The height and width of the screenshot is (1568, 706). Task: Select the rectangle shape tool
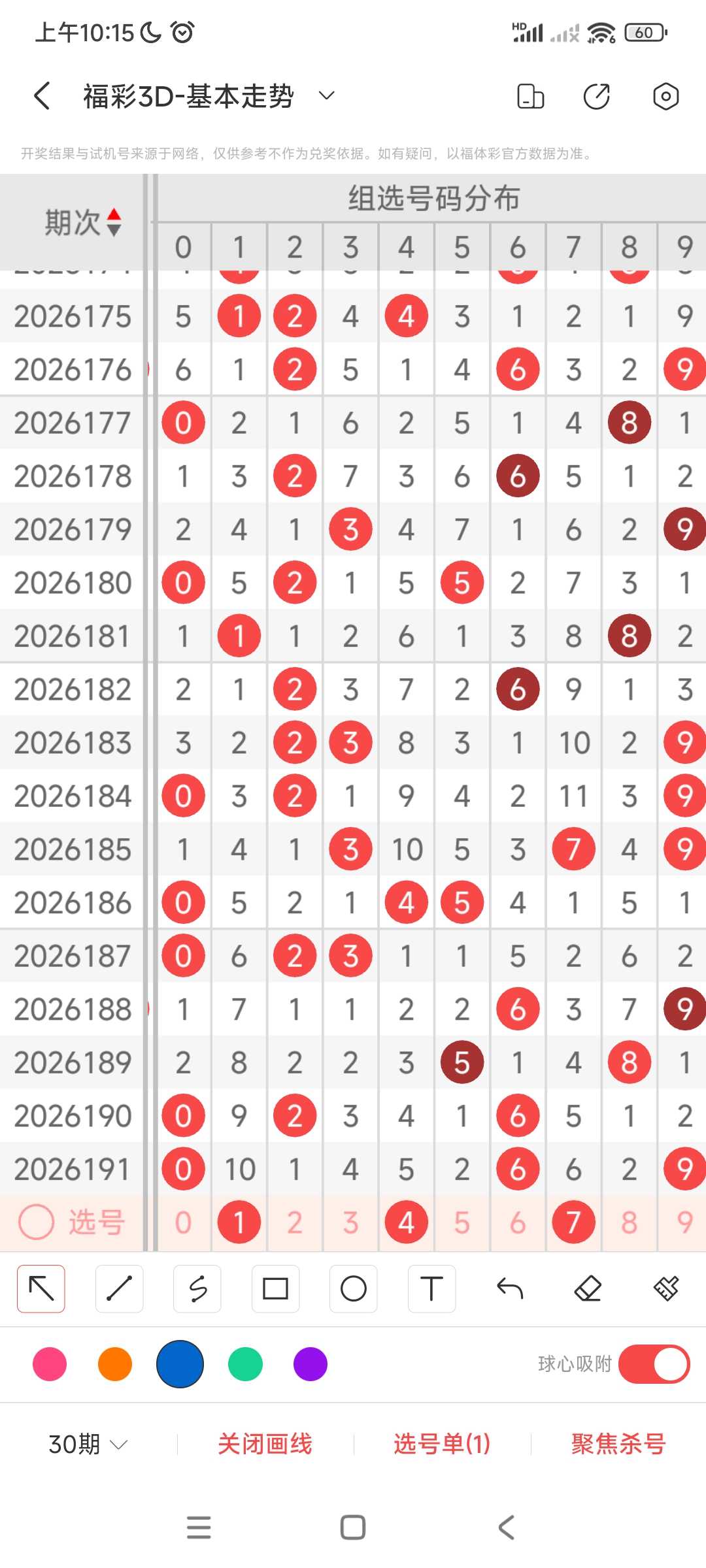tap(275, 1288)
